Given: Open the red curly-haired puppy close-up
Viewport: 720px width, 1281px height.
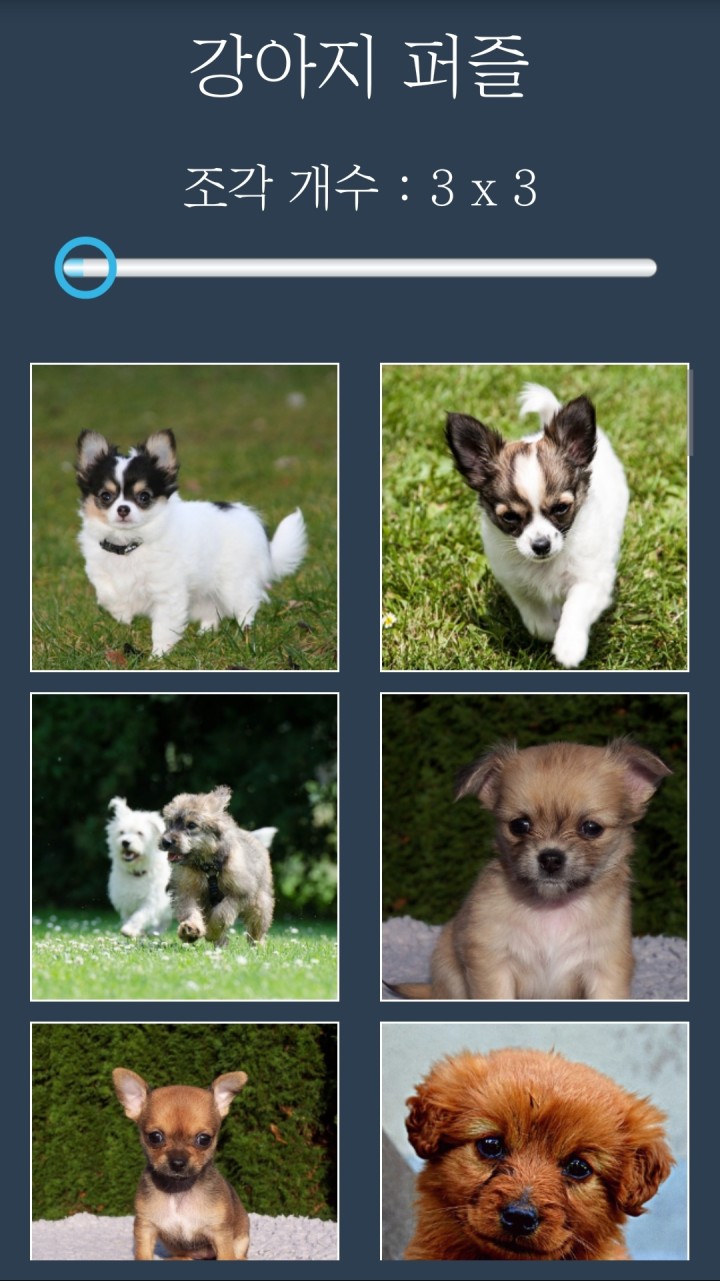Looking at the screenshot, I should point(534,1140).
